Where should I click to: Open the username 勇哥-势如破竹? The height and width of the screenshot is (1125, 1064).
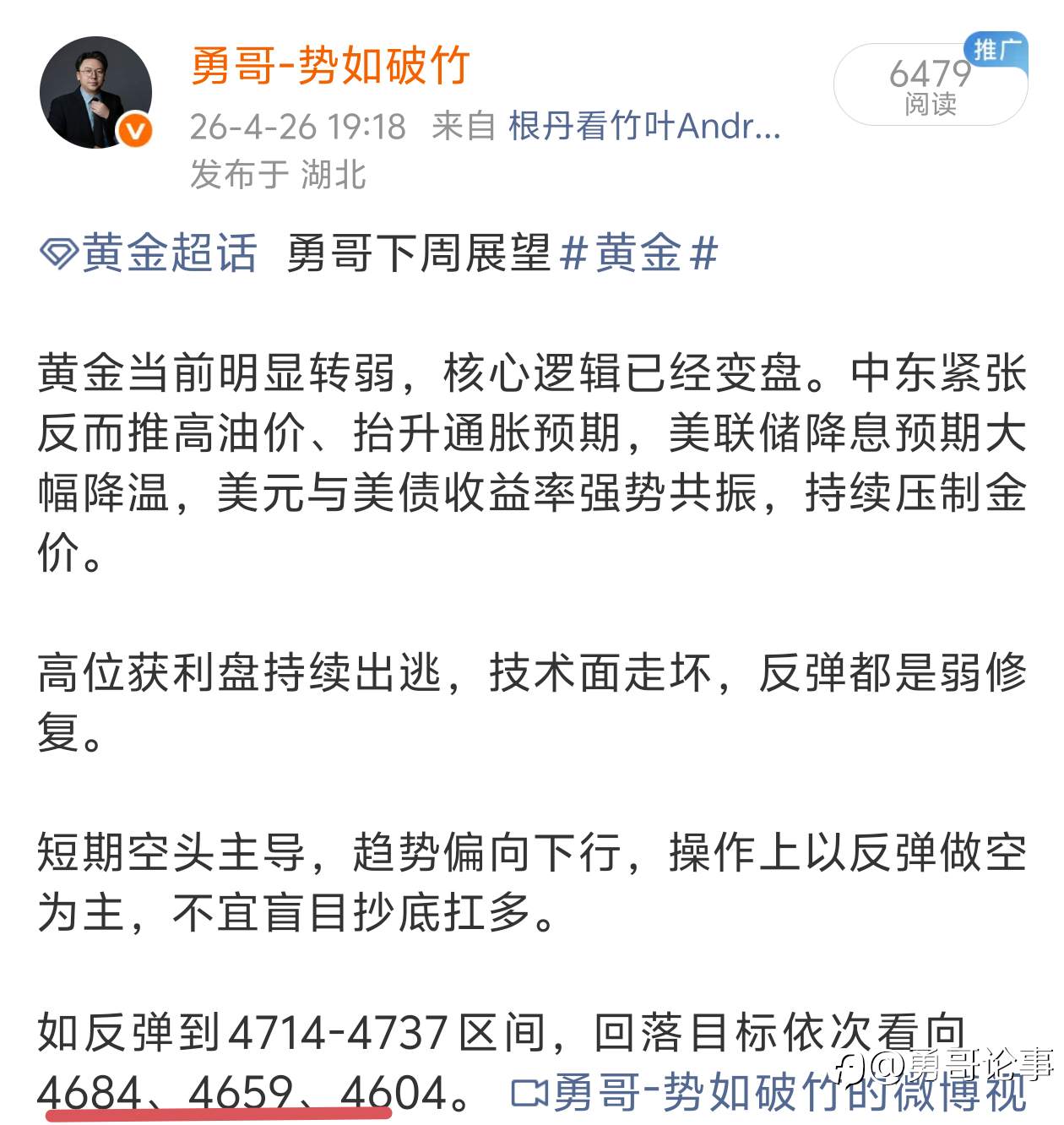[x=330, y=65]
